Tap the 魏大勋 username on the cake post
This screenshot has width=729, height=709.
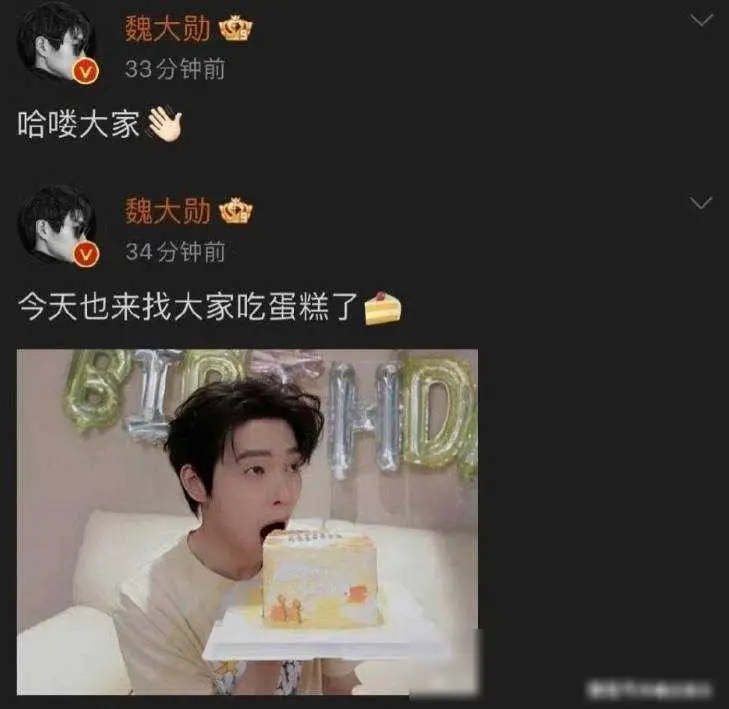click(167, 212)
